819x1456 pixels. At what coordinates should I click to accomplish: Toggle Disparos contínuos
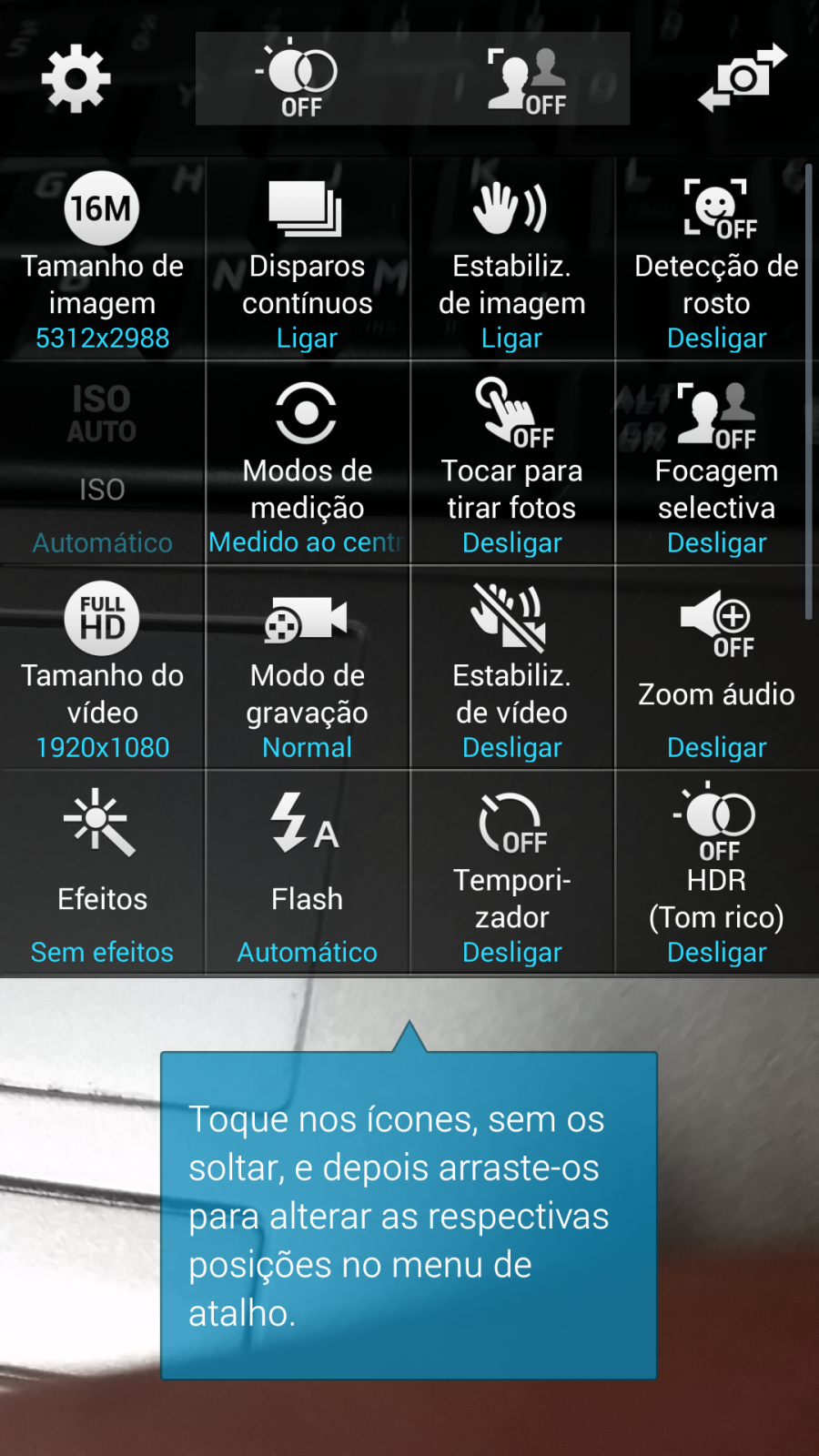(308, 259)
